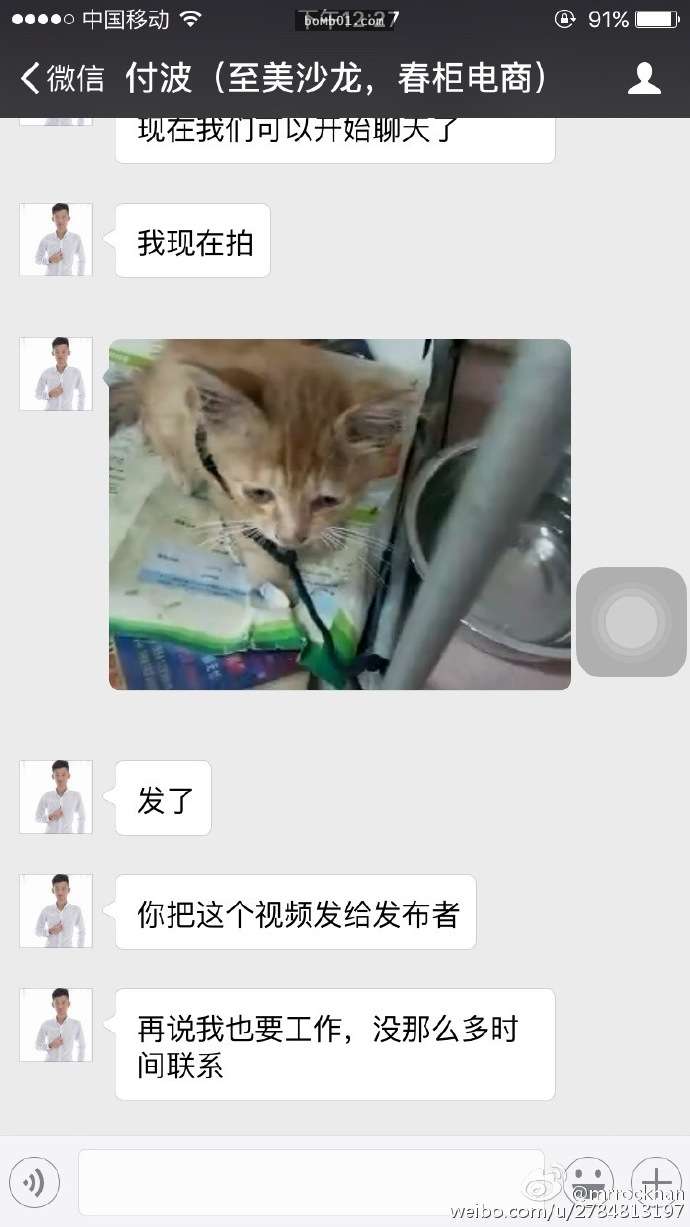Focus the message text field
690x1227 pixels.
[312, 1183]
